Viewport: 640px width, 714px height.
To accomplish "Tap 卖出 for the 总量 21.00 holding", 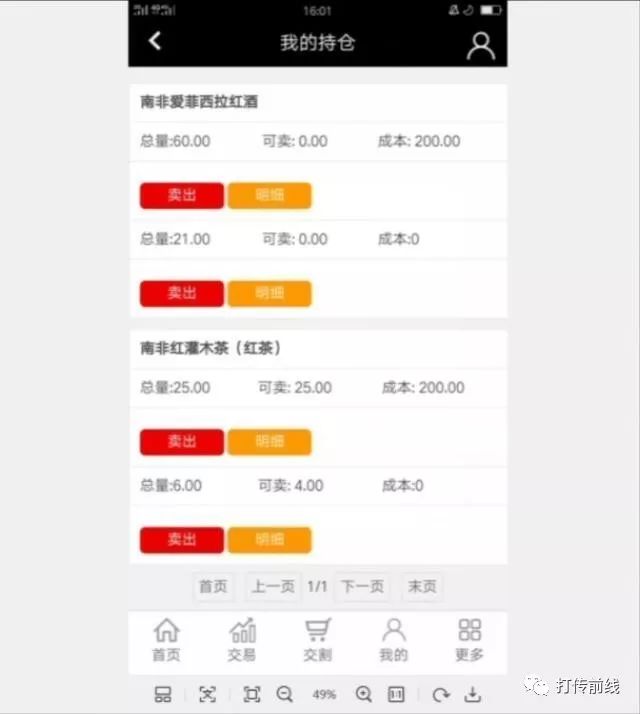I will [182, 293].
